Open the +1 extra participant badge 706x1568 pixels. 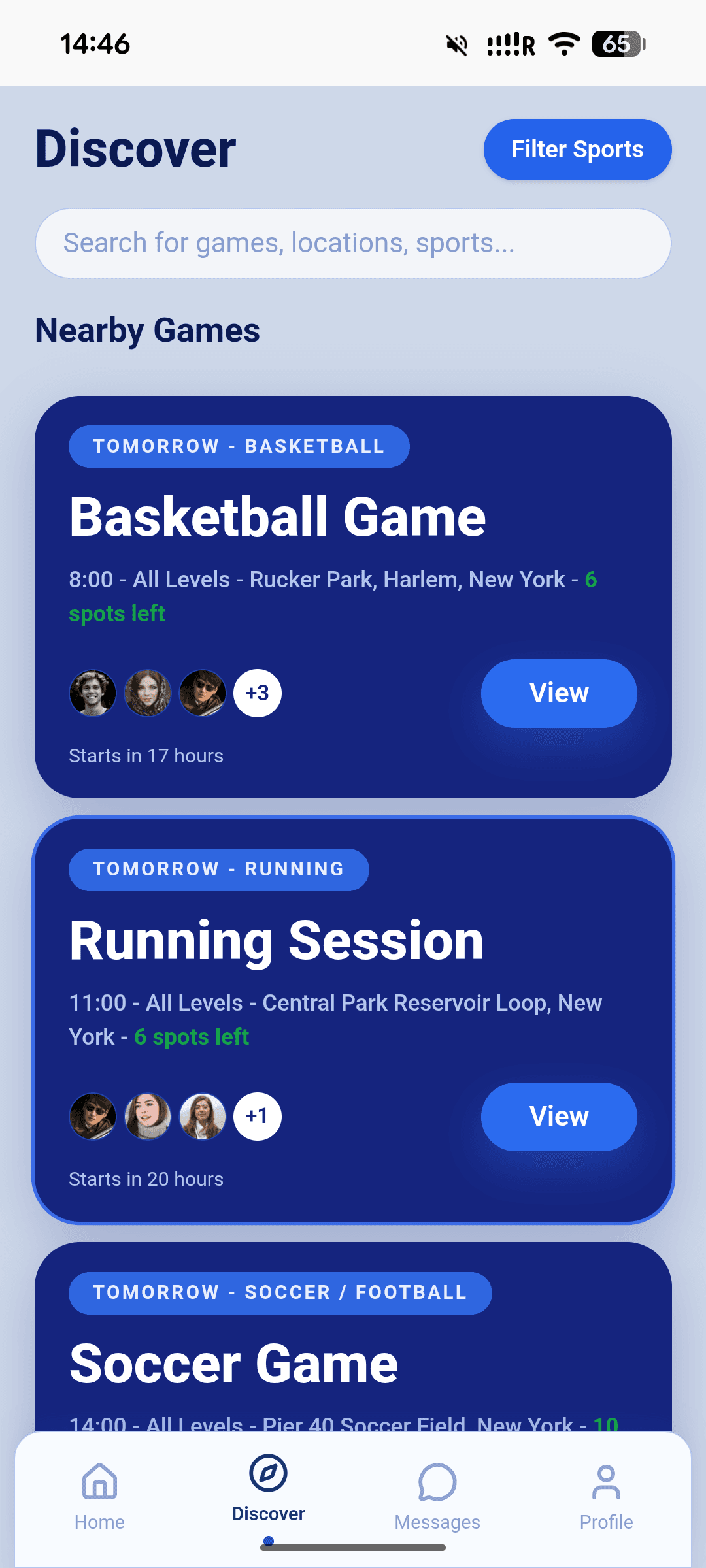256,1117
